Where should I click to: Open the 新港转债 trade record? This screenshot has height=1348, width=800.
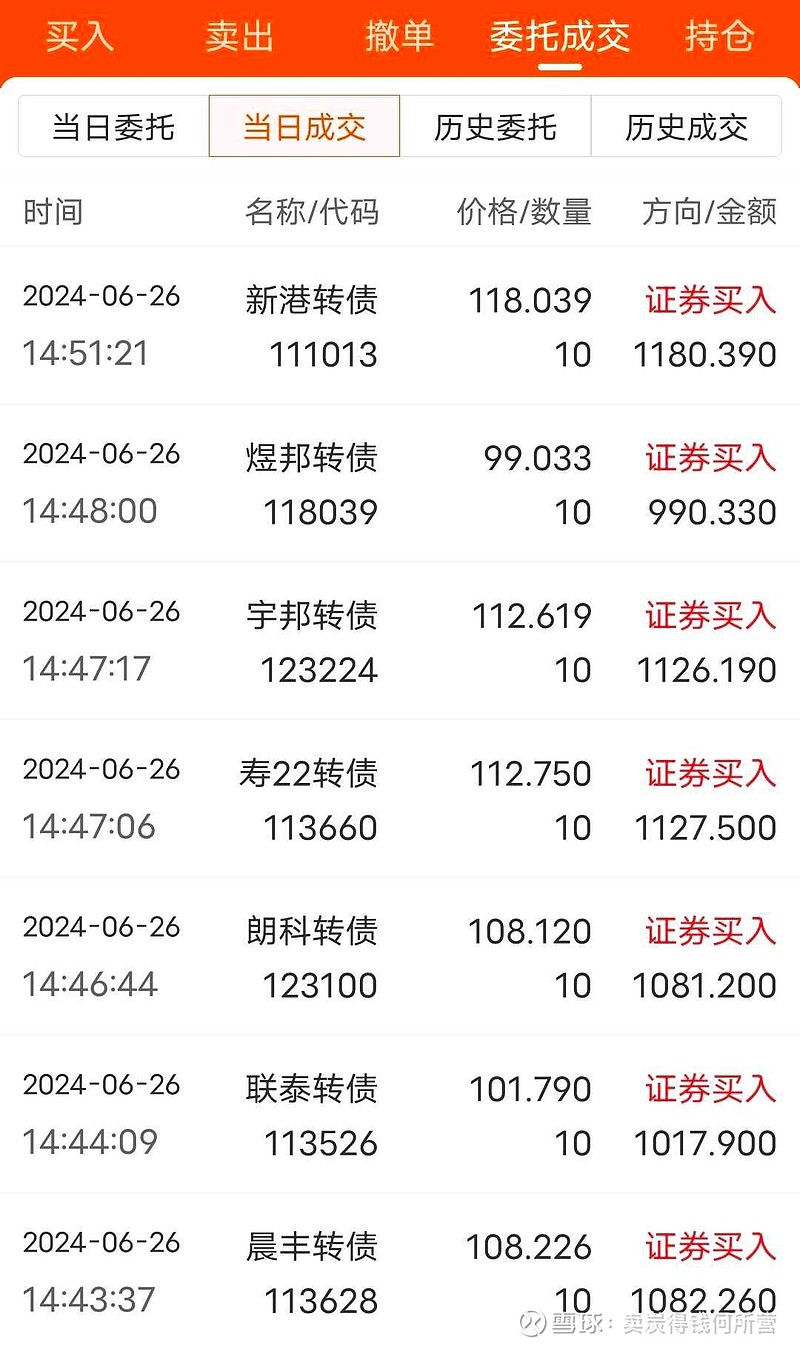pos(400,326)
